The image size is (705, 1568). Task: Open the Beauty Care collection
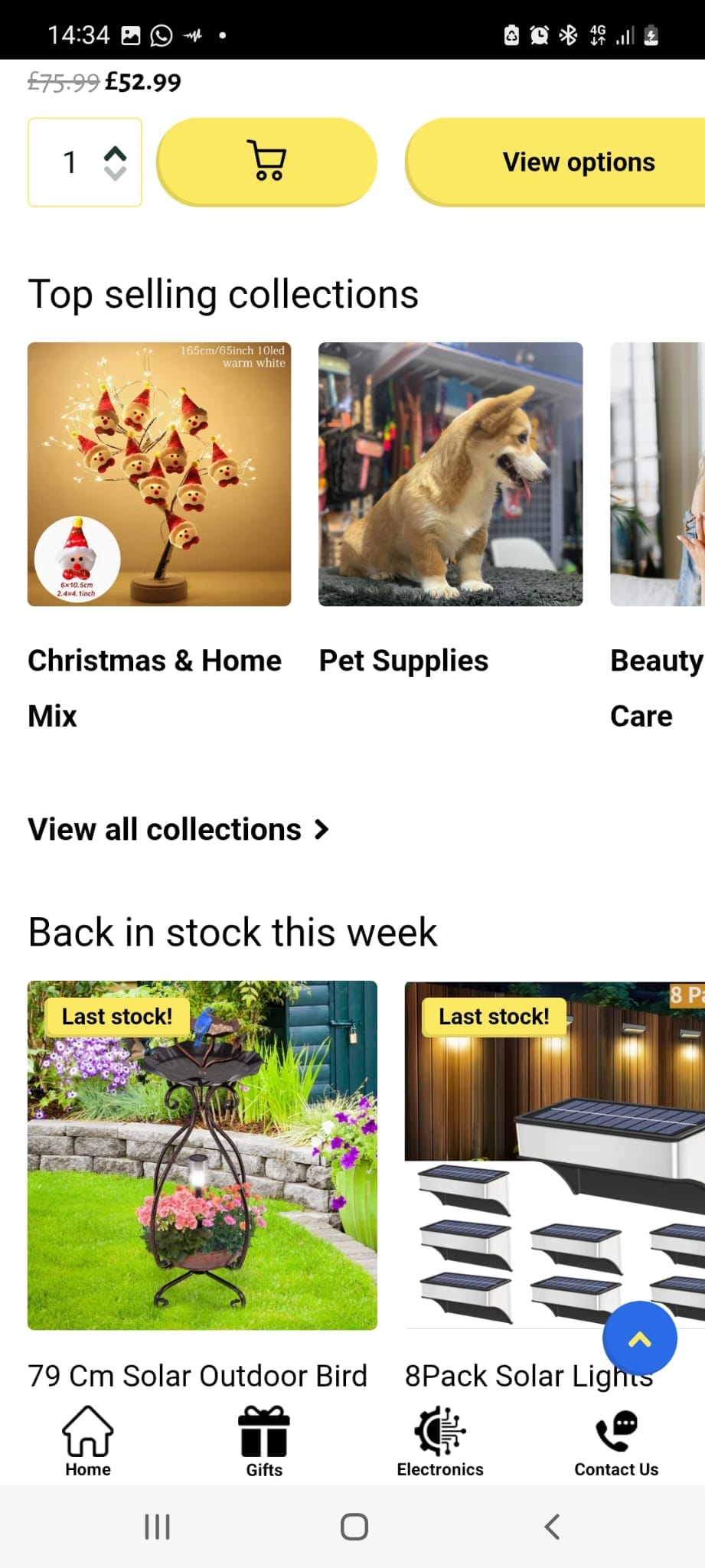[657, 474]
